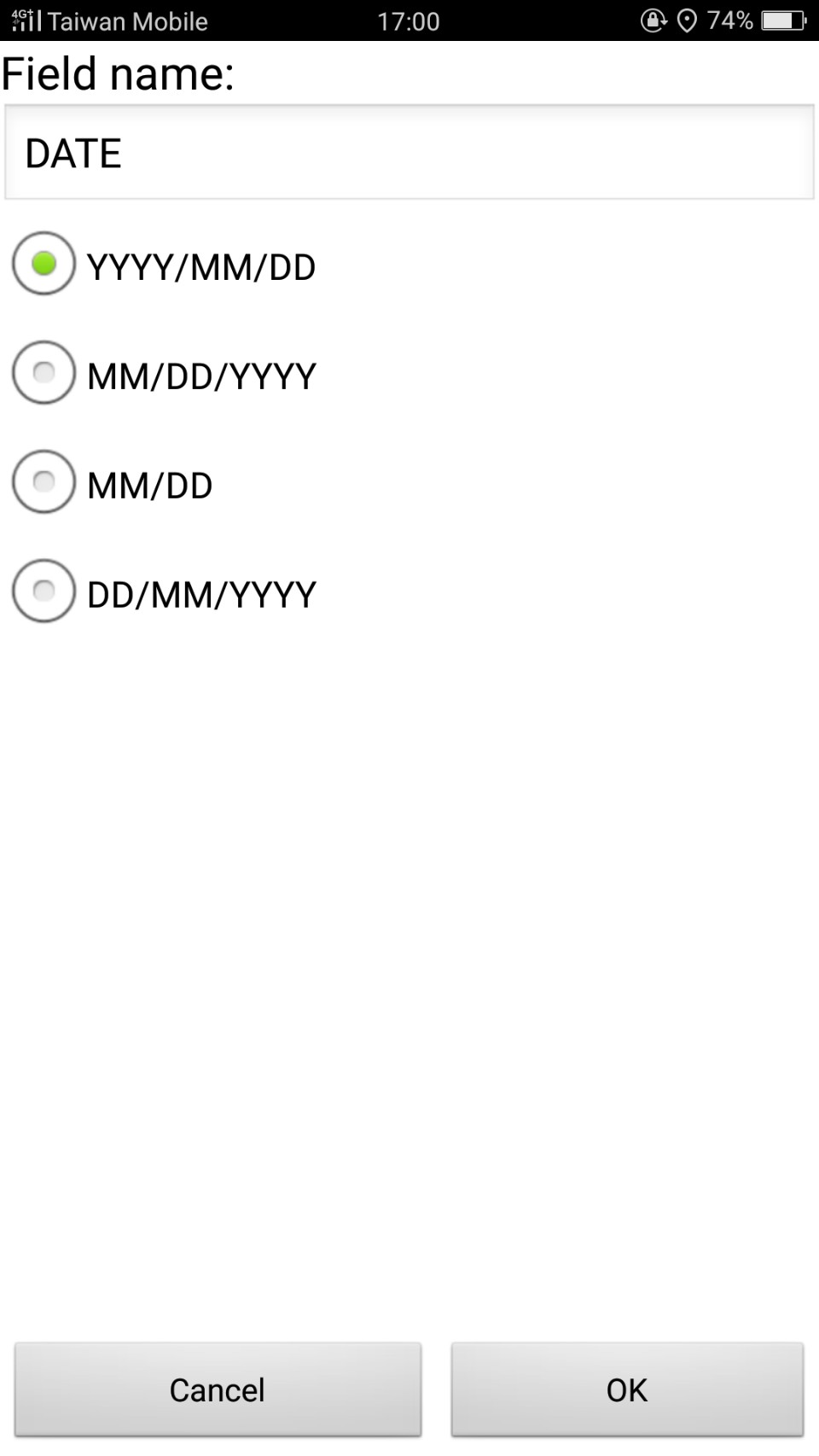This screenshot has width=819, height=1456.
Task: Confirm with the OK button
Action: point(627,1389)
